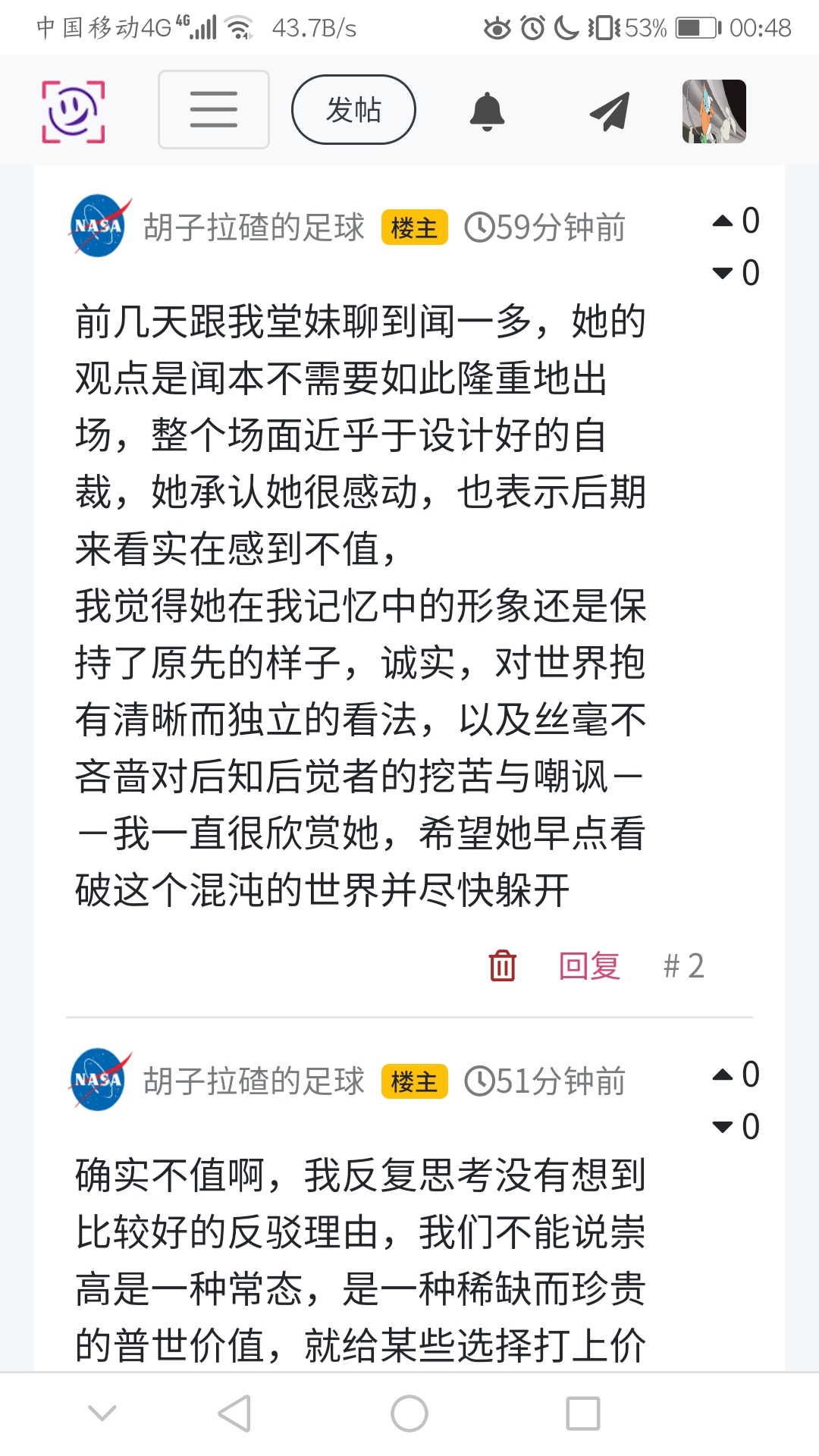The height and width of the screenshot is (1456, 819).
Task: Go to the home screen via the circle button
Action: click(409, 1414)
